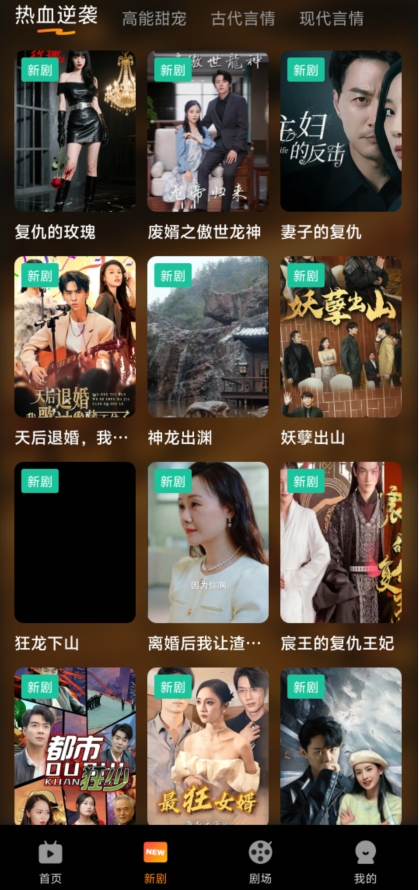Switch to the 古代言情 tab
Image resolution: width=419 pixels, height=890 pixels.
243,18
